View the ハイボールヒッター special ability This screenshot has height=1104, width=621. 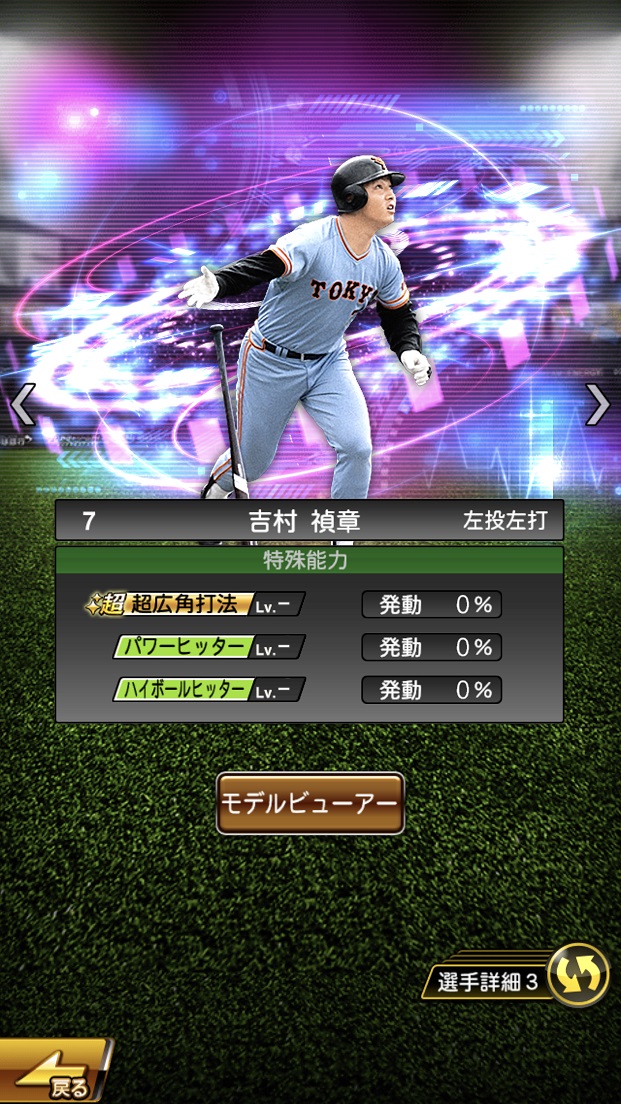point(208,690)
